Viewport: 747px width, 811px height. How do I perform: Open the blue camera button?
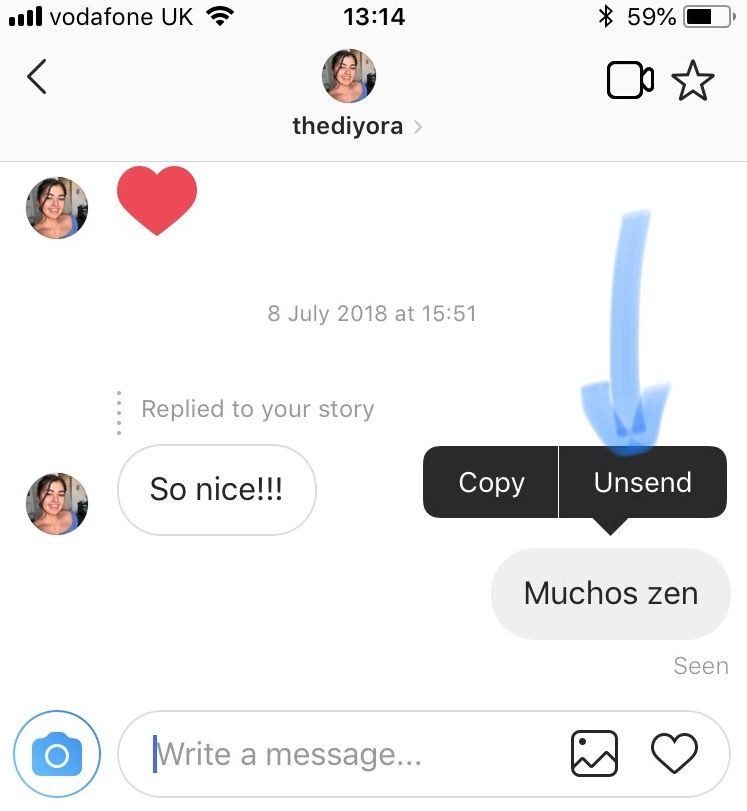point(57,754)
